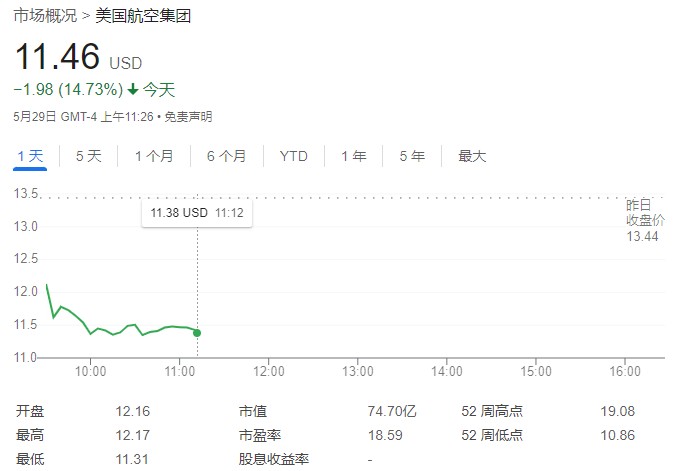Switch to the YTD chart range
Screen dimensions: 681x471
[x=294, y=156]
